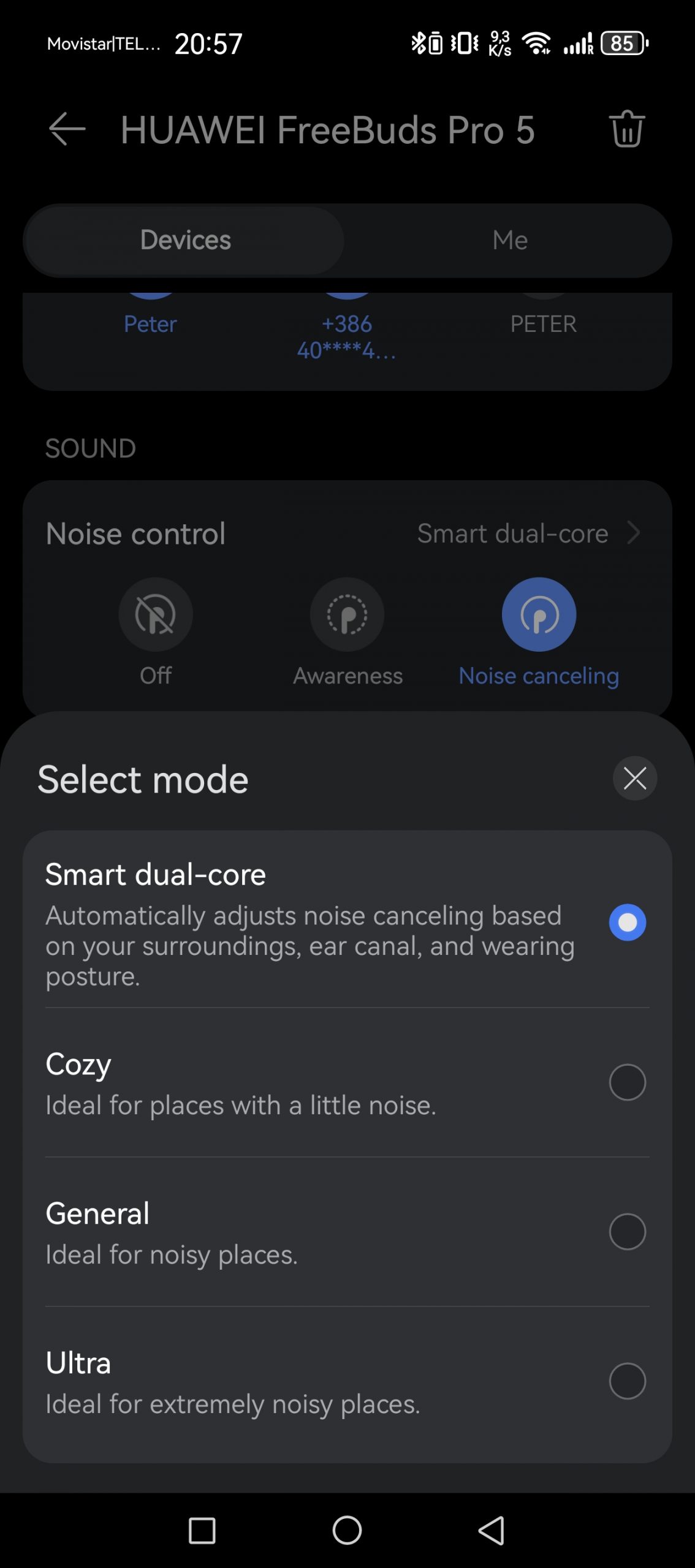Select Ultra for extremely noisy places
This screenshot has height=1568, width=695.
(627, 1381)
